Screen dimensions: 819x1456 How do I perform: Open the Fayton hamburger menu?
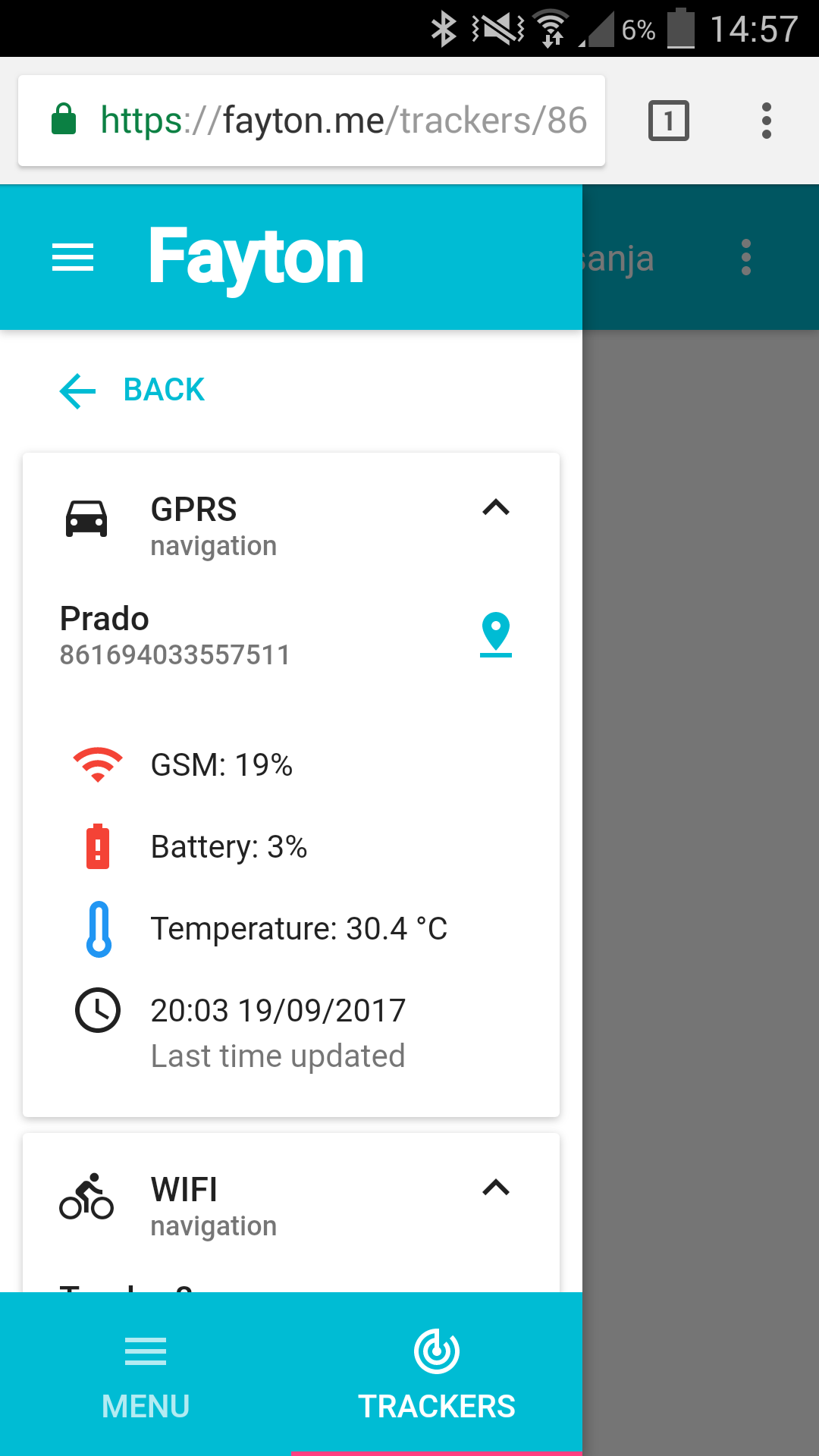[73, 258]
